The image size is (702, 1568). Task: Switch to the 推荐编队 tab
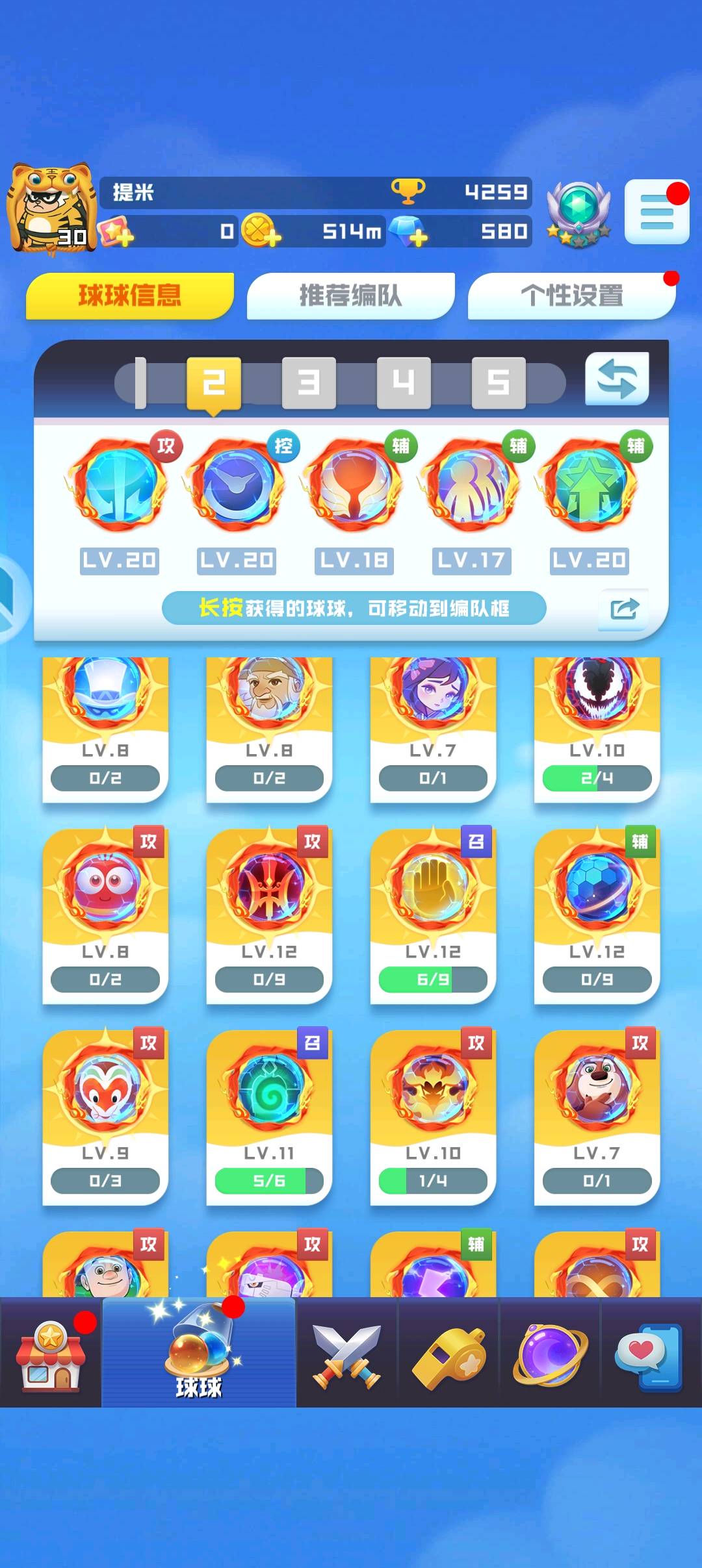pos(350,296)
